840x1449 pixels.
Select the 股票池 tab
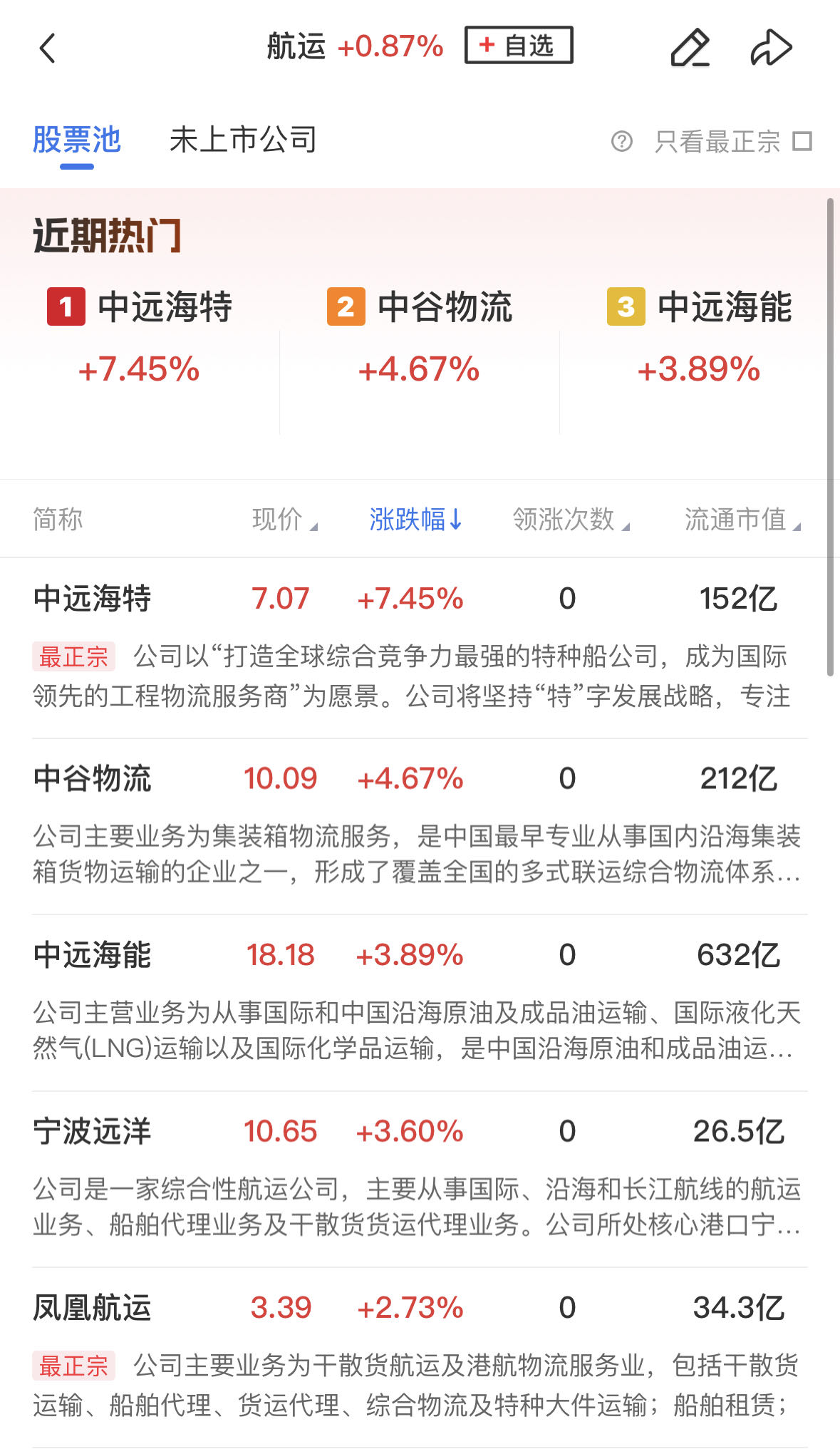pos(77,140)
